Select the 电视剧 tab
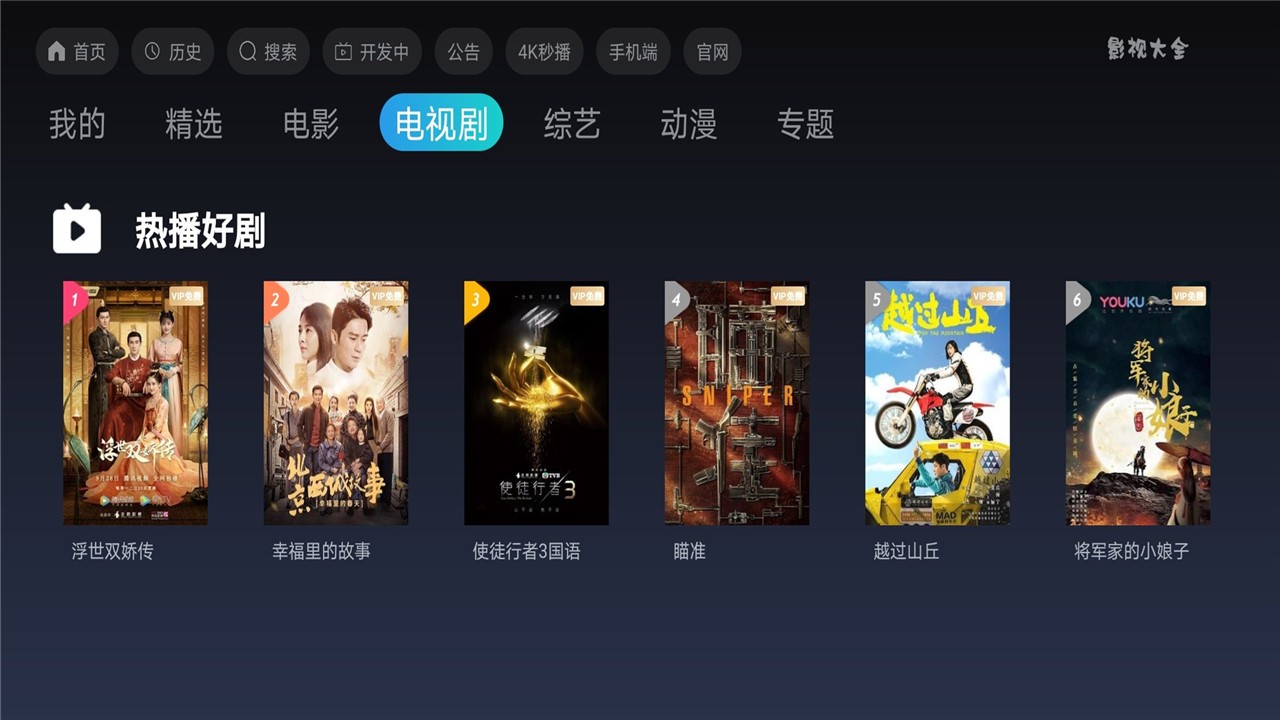Image resolution: width=1280 pixels, height=720 pixels. coord(441,124)
